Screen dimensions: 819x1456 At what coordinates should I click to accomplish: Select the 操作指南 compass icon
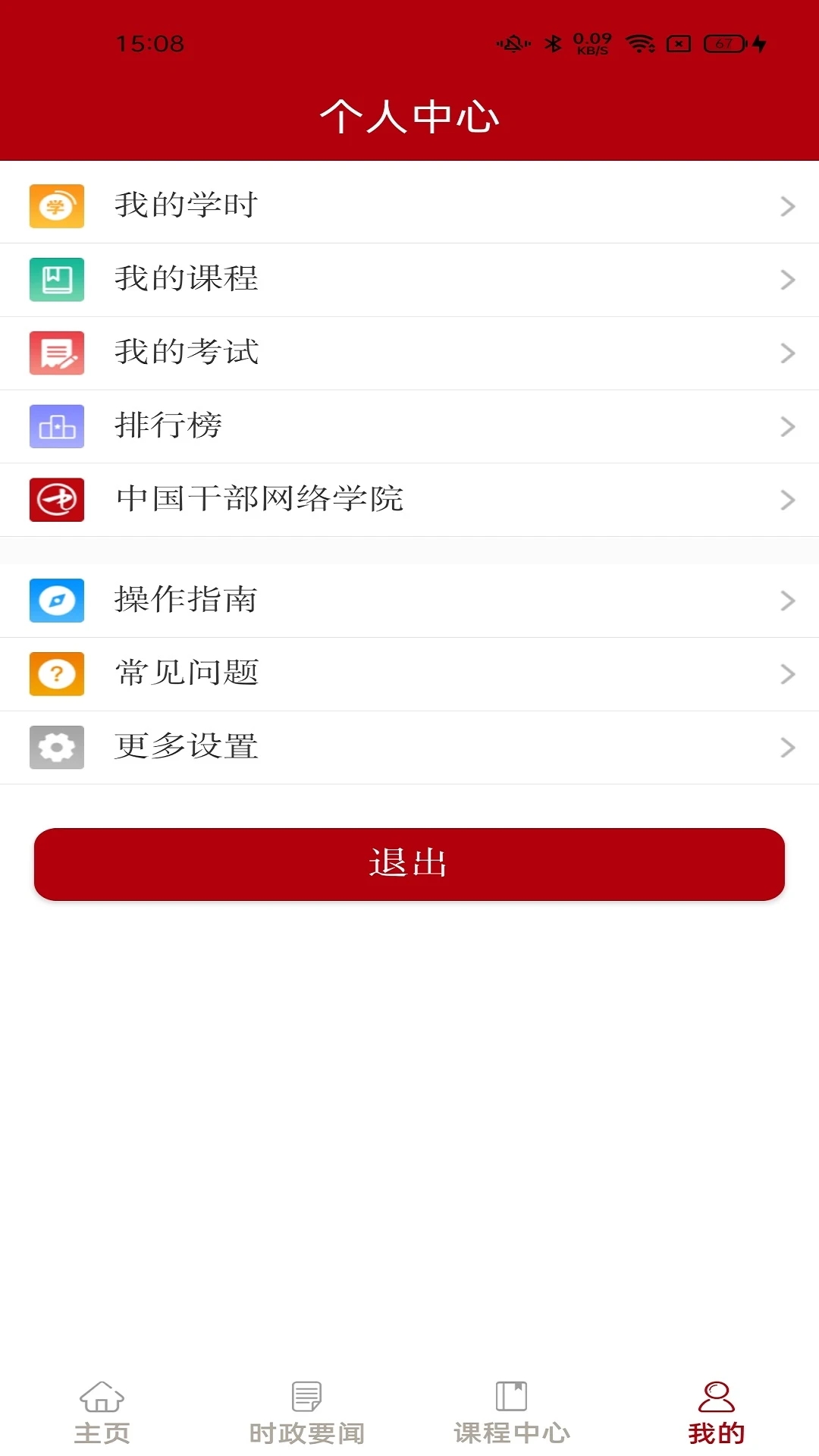tap(56, 600)
